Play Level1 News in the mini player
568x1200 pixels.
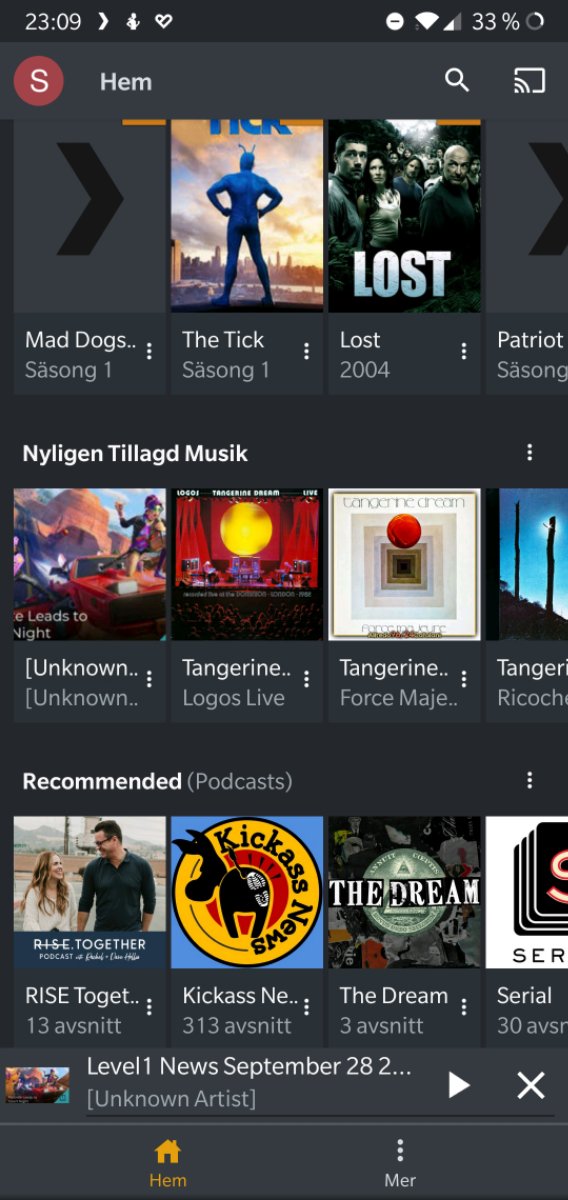pyautogui.click(x=458, y=1085)
